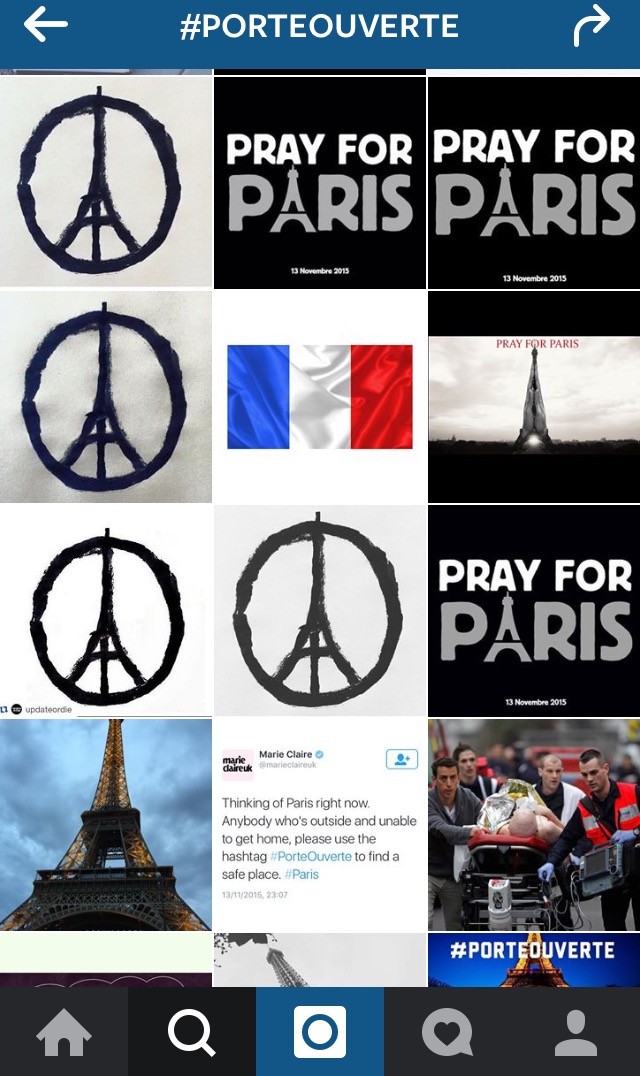Open the praying-hands Eiffel Tower post
This screenshot has width=640, height=1076.
tap(534, 397)
